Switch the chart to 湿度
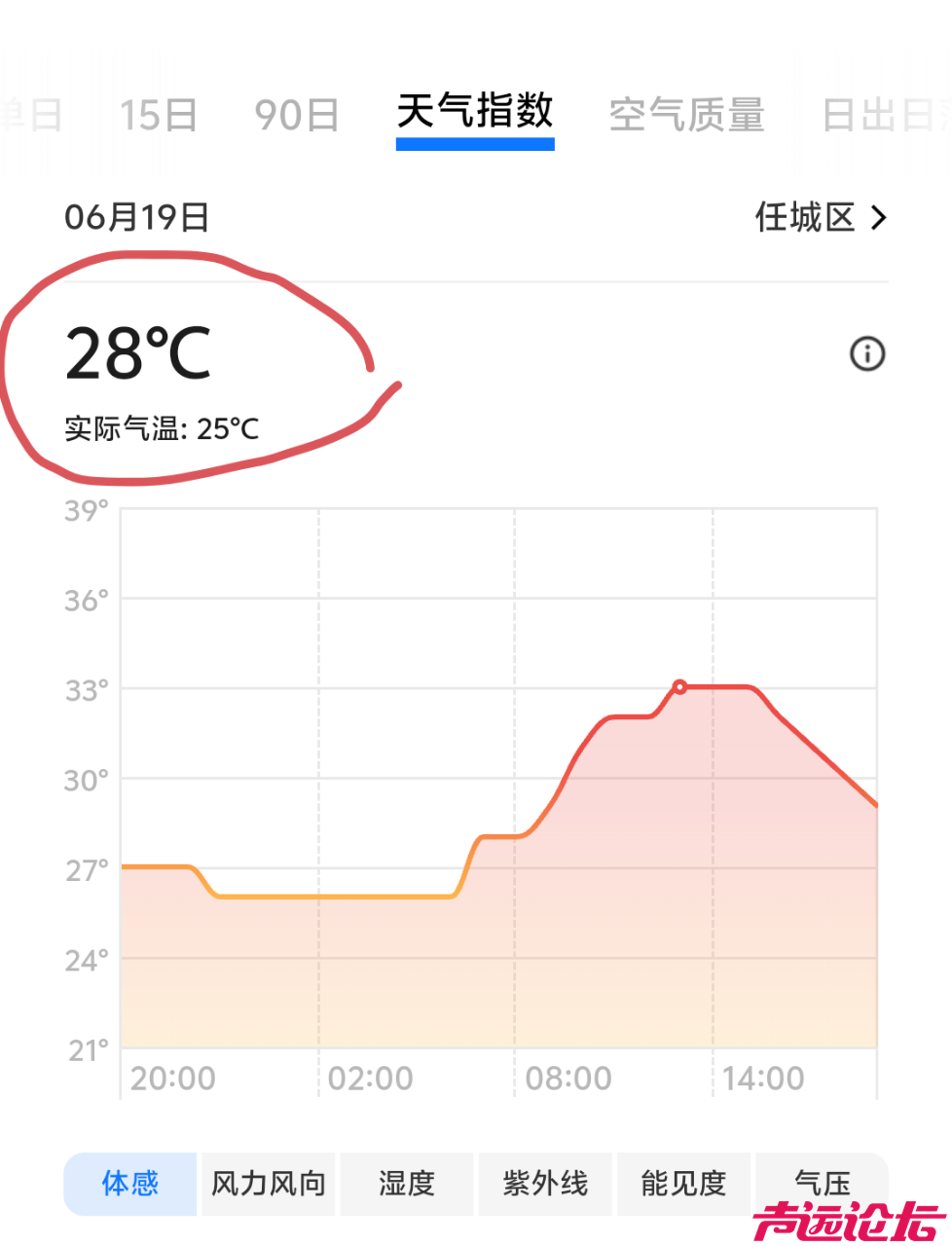The width and height of the screenshot is (952, 1246). pos(407,1183)
